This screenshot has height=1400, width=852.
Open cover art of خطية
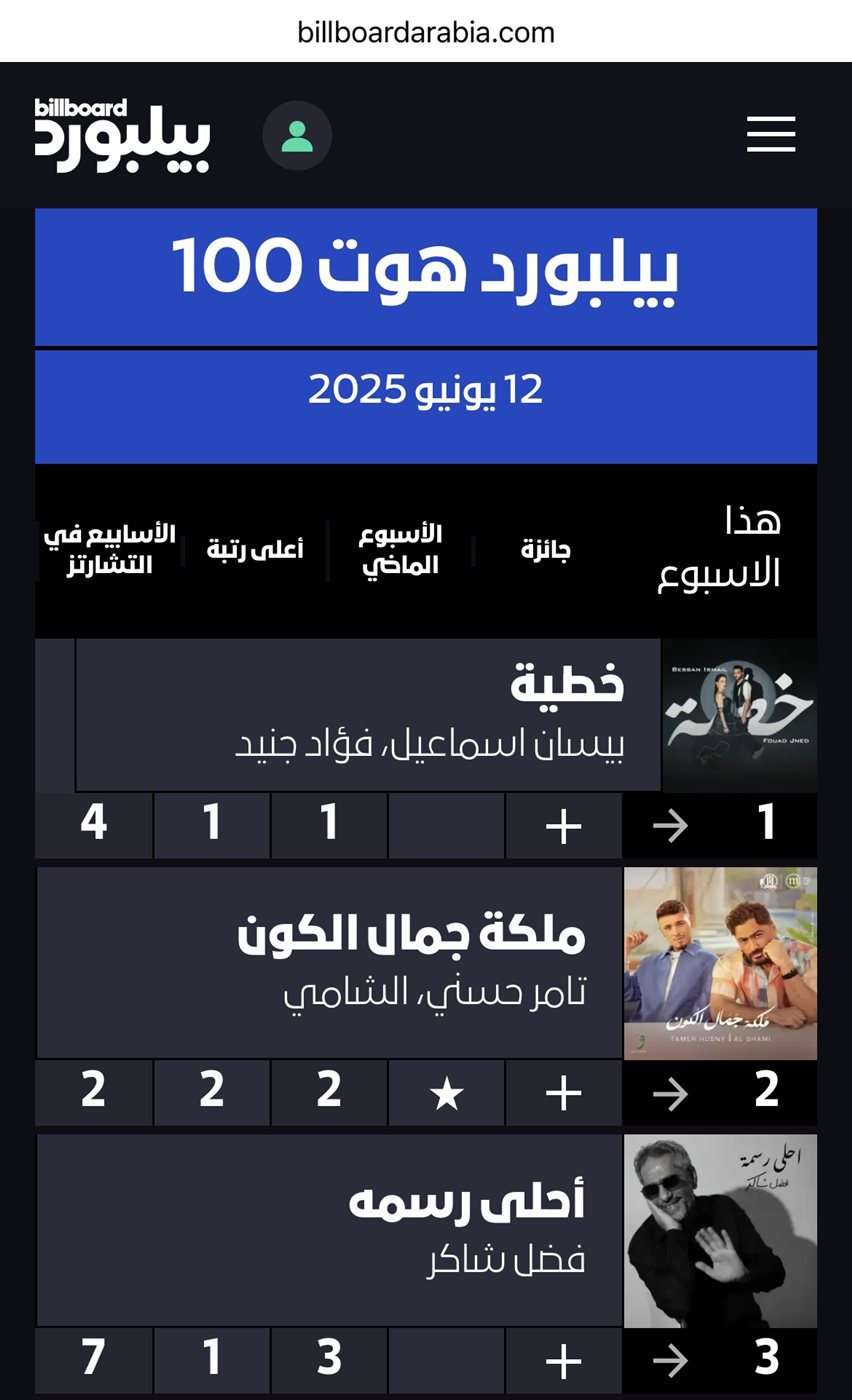pos(739,715)
